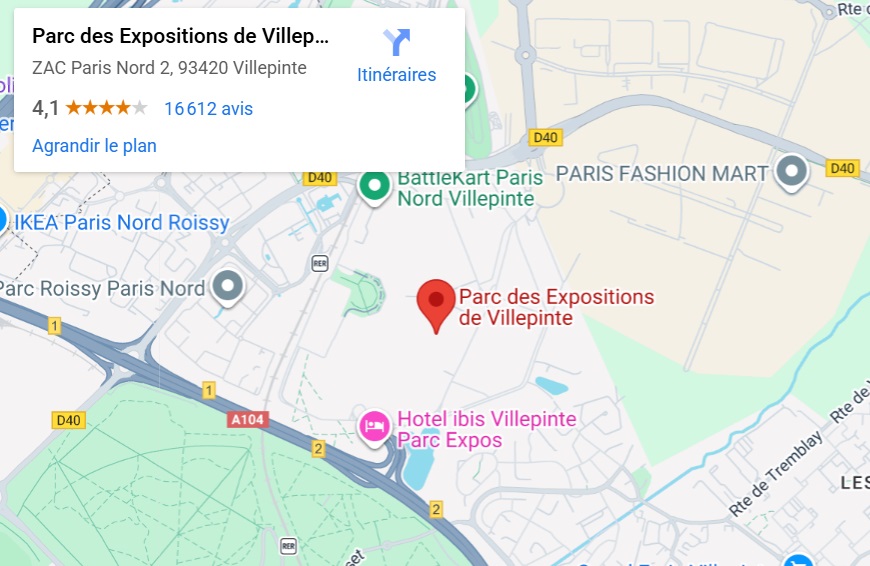
Task: Open the IKEA Paris Nord Roissy marker
Action: 3,220
